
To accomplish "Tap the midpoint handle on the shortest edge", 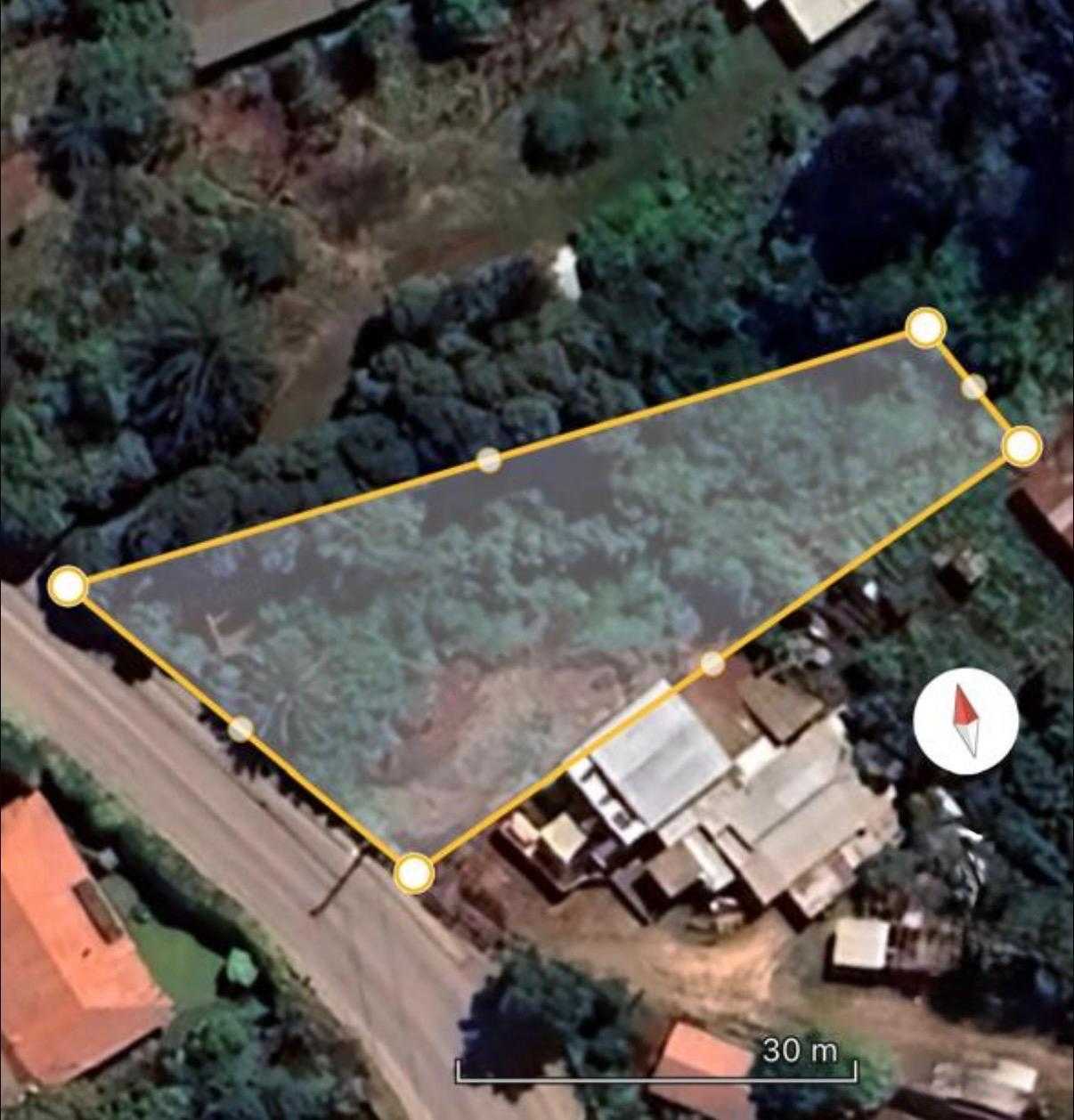I will click(974, 386).
